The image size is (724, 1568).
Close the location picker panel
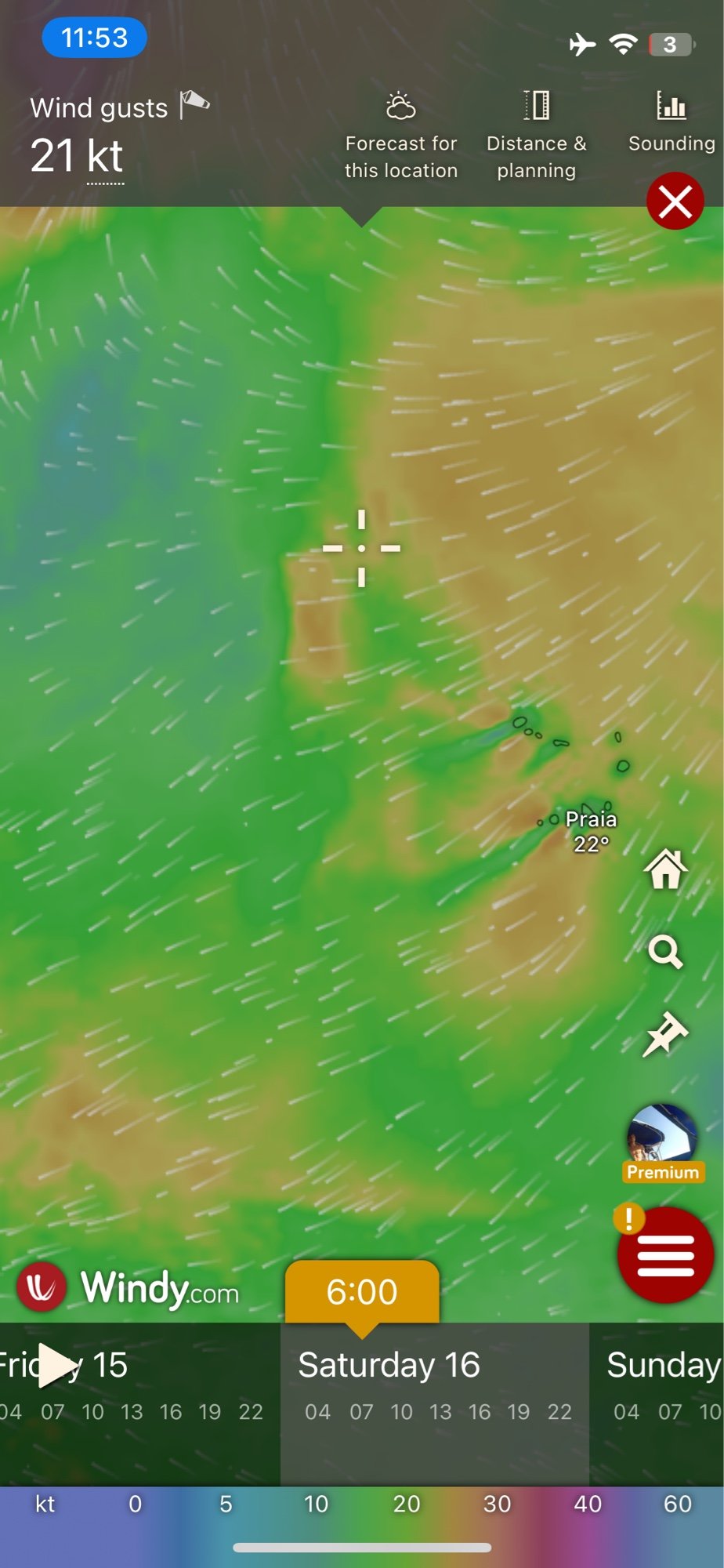click(675, 202)
